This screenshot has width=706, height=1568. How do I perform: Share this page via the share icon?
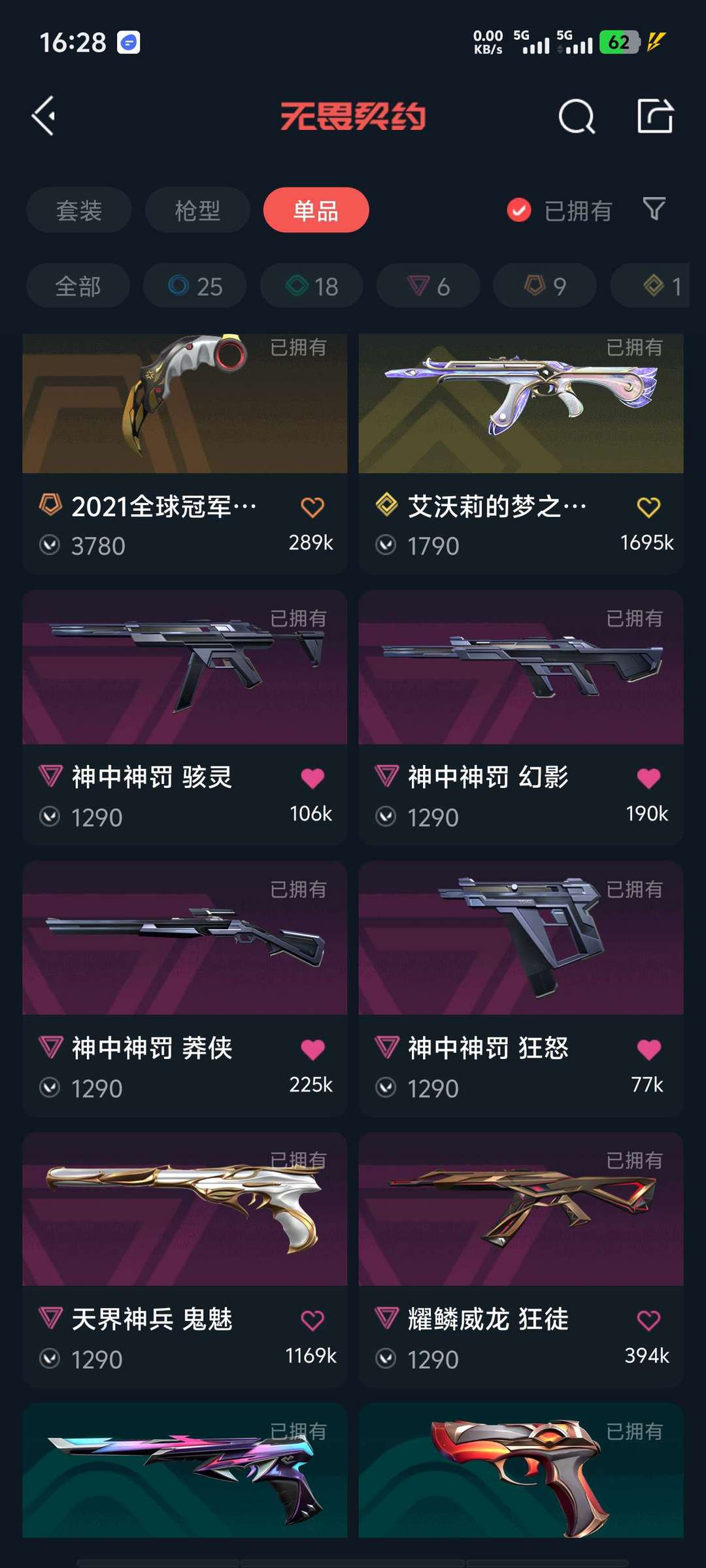point(655,117)
